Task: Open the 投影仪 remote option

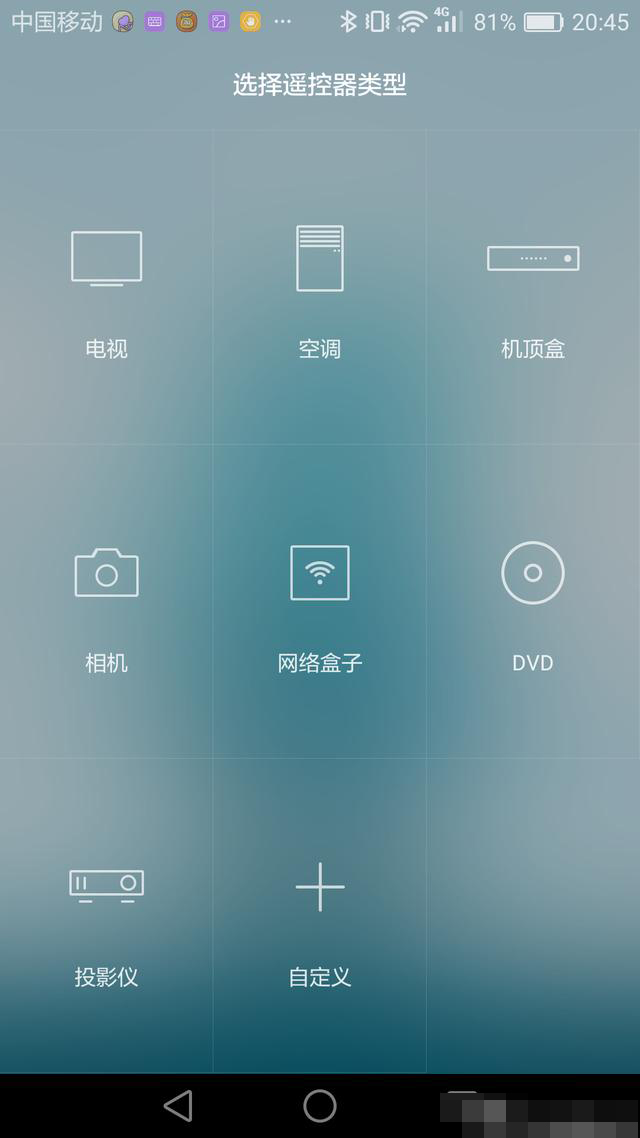Action: pyautogui.click(x=106, y=916)
